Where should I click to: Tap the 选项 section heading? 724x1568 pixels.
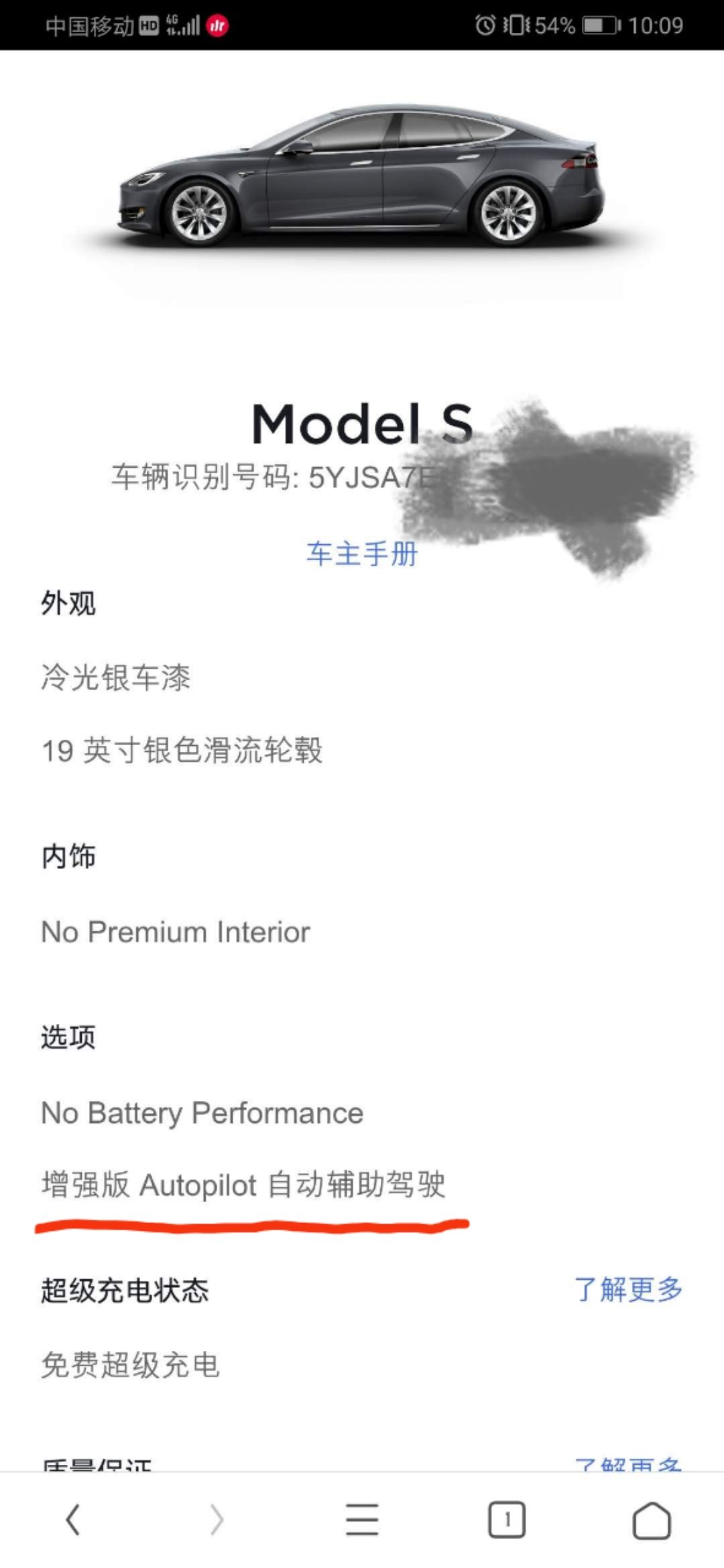tap(67, 1037)
